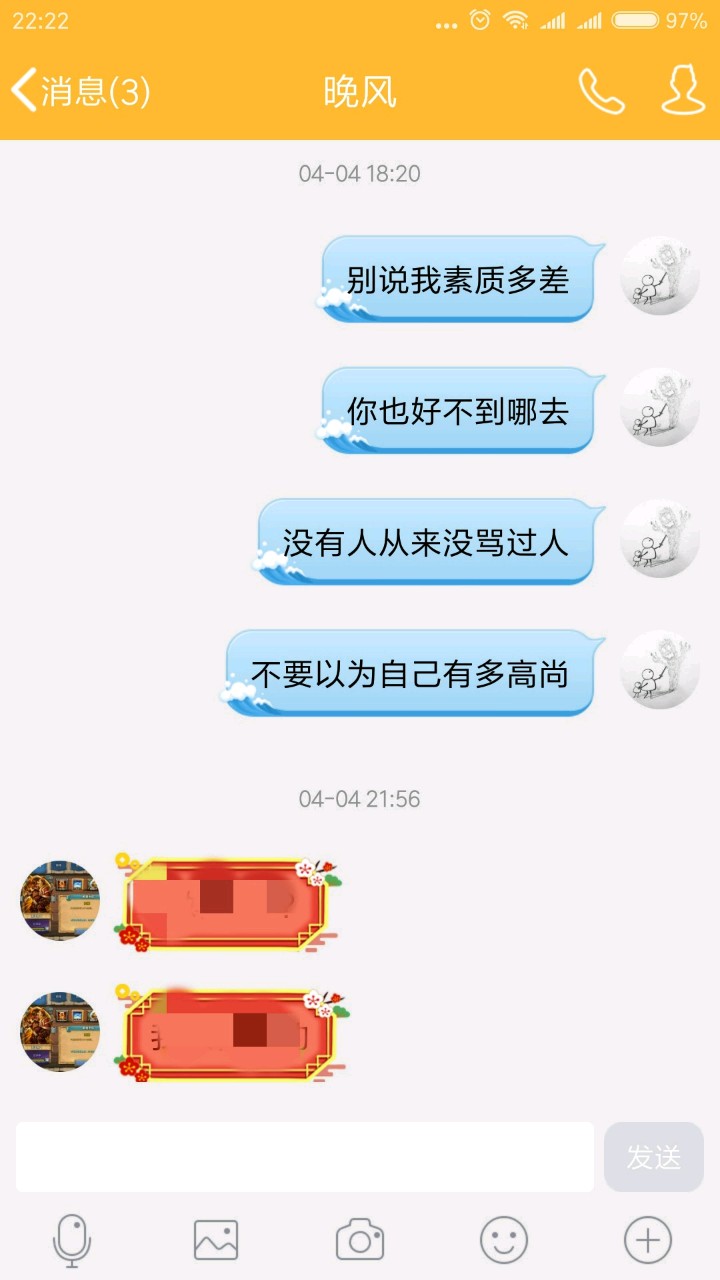Open the microphone voice input
The height and width of the screenshot is (1280, 720).
click(x=72, y=1240)
